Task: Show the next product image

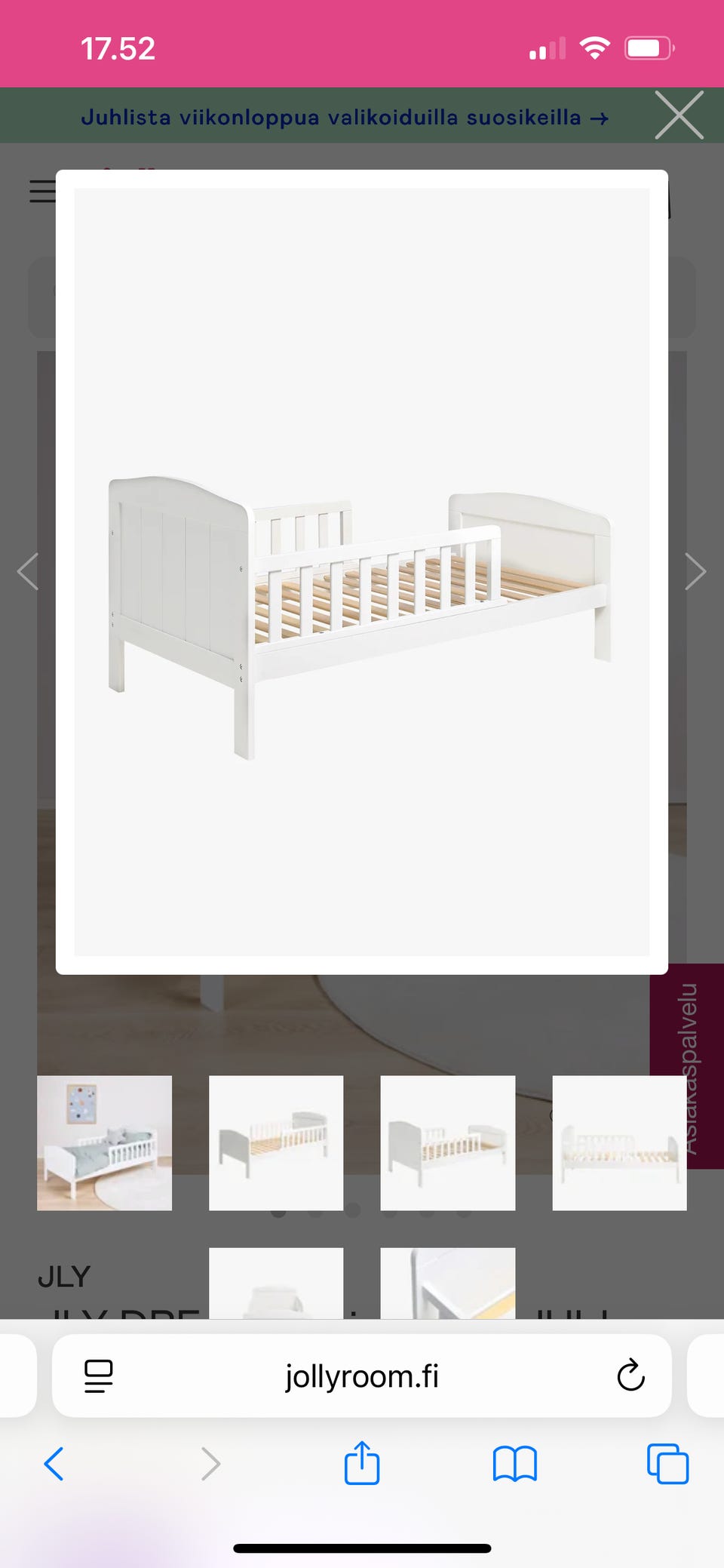Action: [695, 571]
